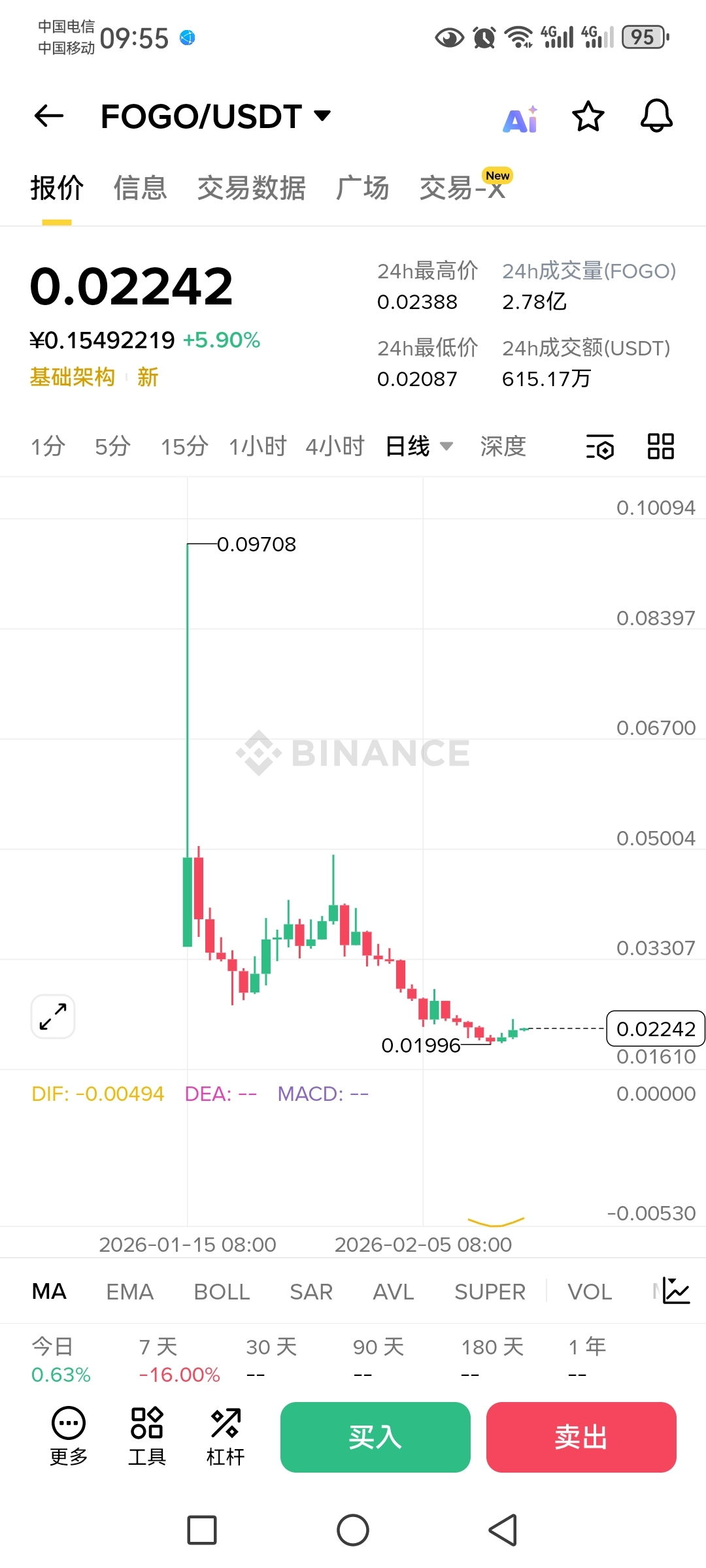Open chart settings icon
The image size is (706, 1568).
pyautogui.click(x=599, y=447)
